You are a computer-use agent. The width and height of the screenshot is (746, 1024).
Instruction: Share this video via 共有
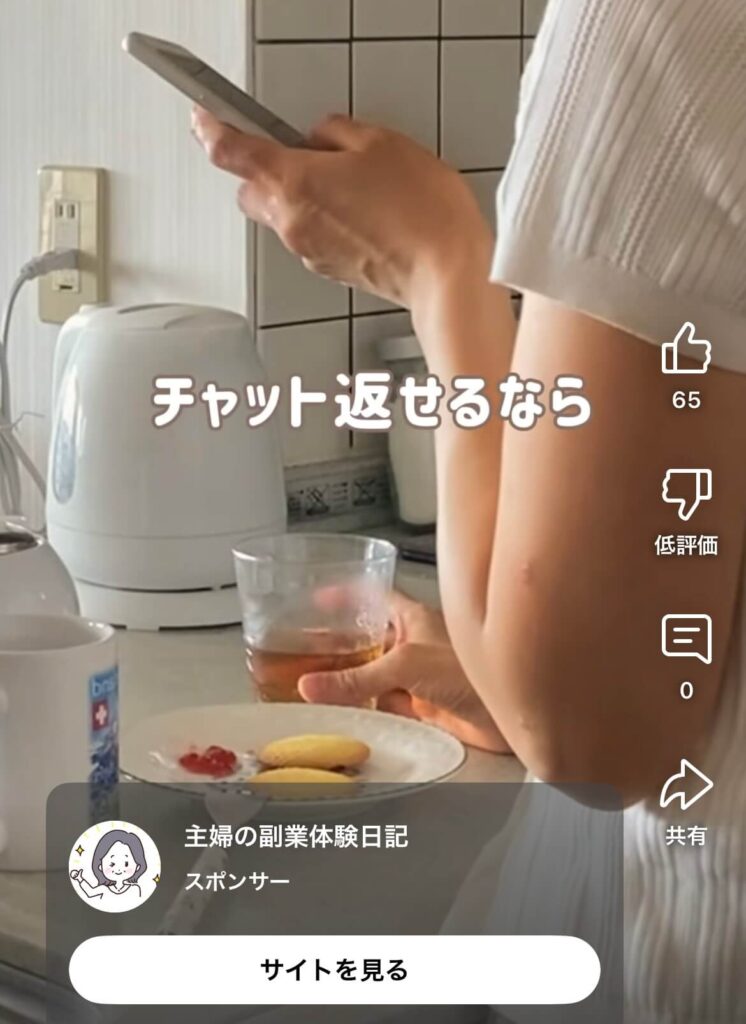686,786
